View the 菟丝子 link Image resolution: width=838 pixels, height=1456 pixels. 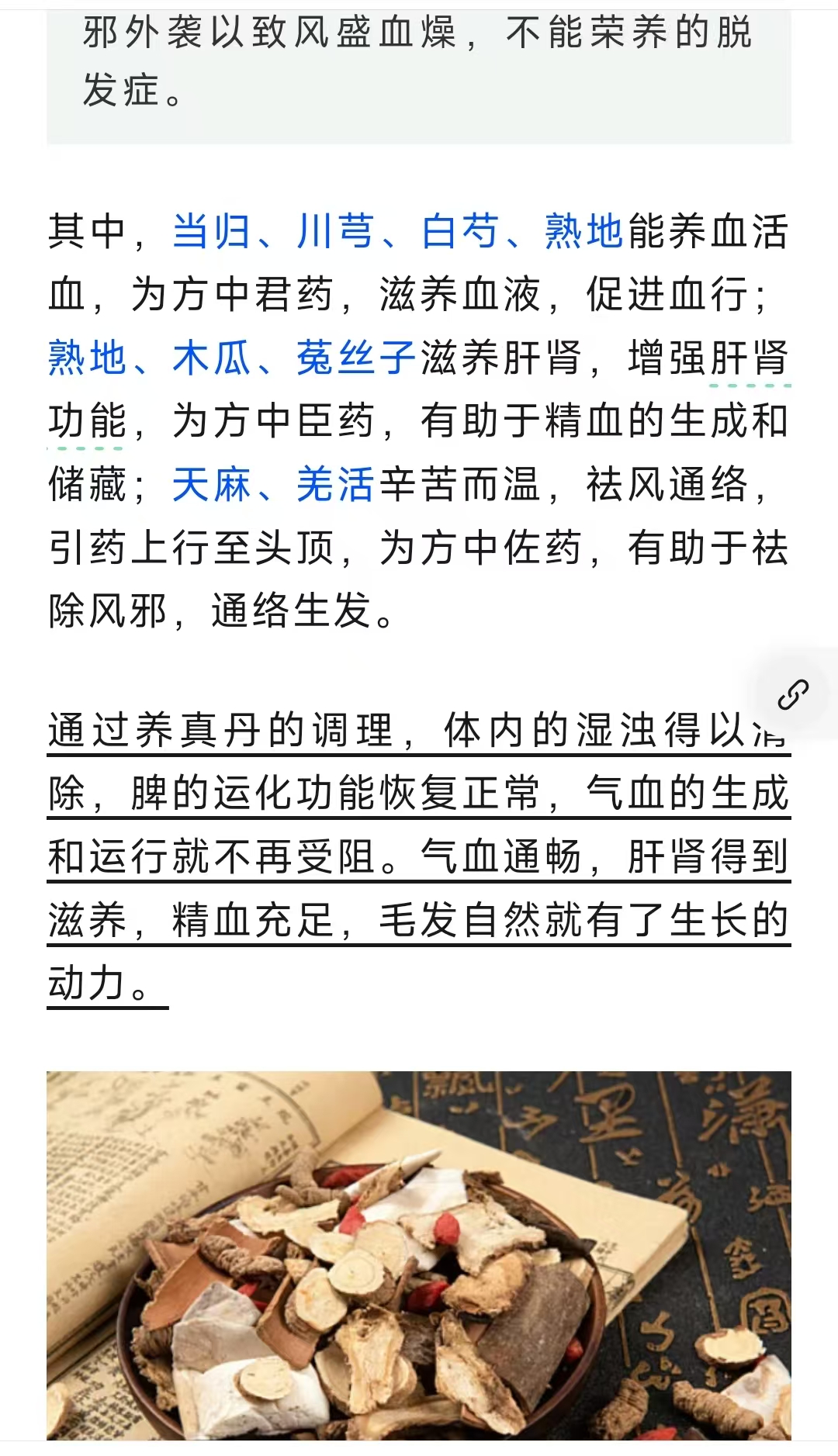pyautogui.click(x=357, y=358)
